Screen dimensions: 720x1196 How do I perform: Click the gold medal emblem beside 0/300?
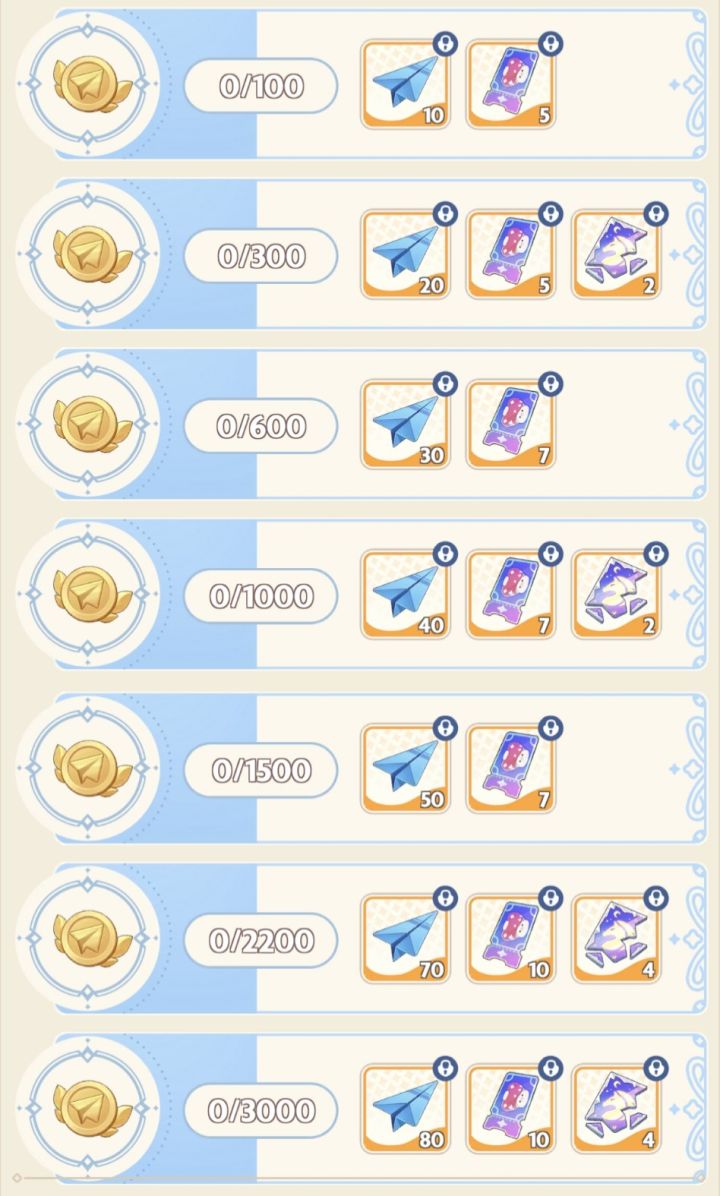(x=88, y=256)
